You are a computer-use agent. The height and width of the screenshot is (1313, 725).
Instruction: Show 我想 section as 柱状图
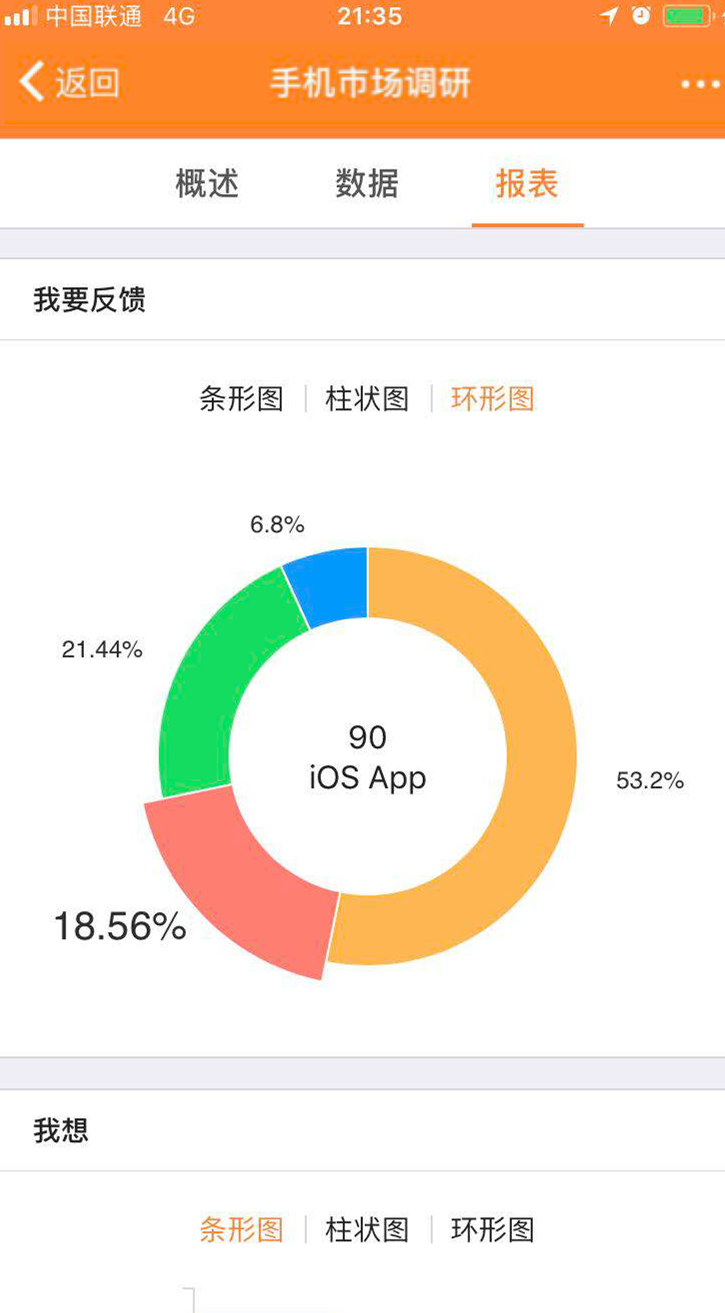(367, 1229)
